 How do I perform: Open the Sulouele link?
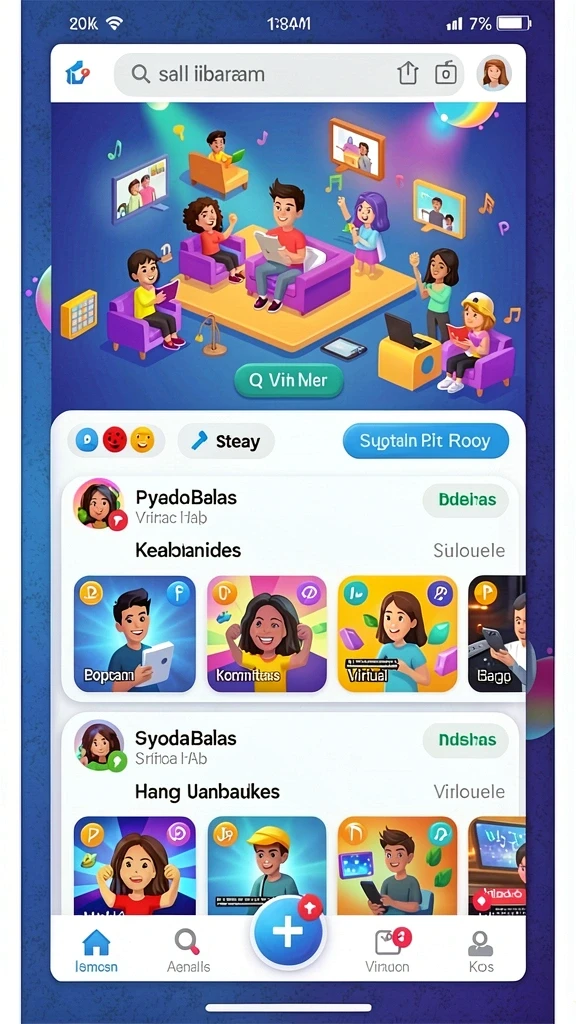[x=469, y=551]
